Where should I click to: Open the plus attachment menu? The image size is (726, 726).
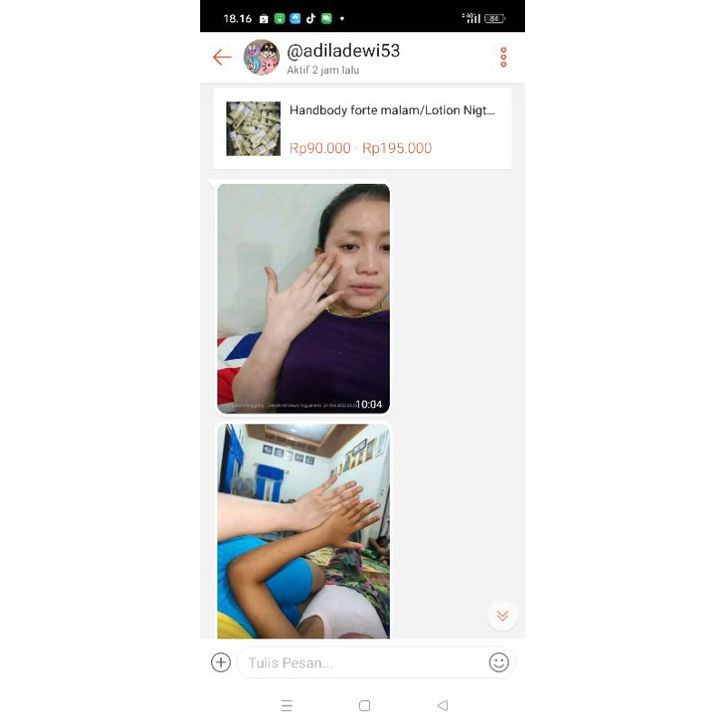(221, 662)
